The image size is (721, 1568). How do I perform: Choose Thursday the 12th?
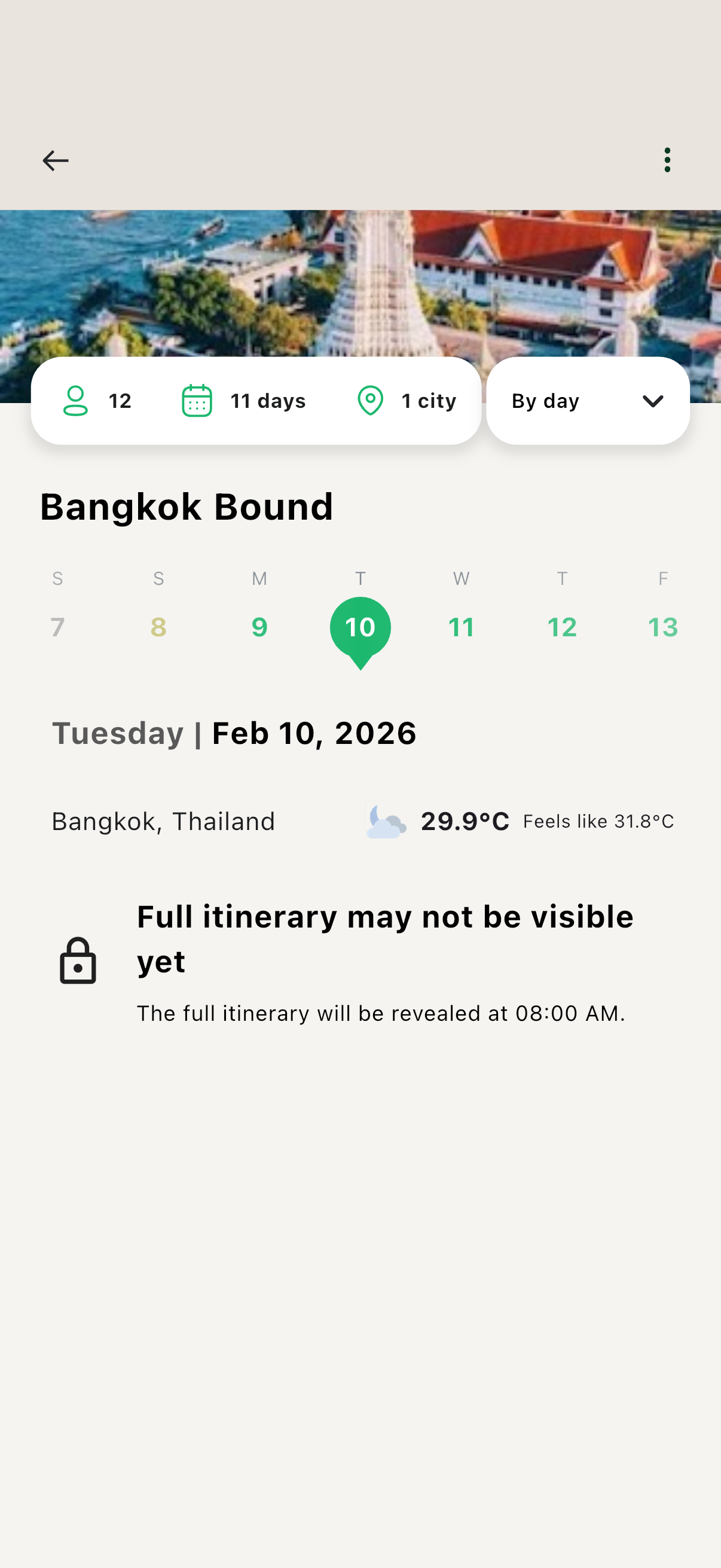[562, 626]
